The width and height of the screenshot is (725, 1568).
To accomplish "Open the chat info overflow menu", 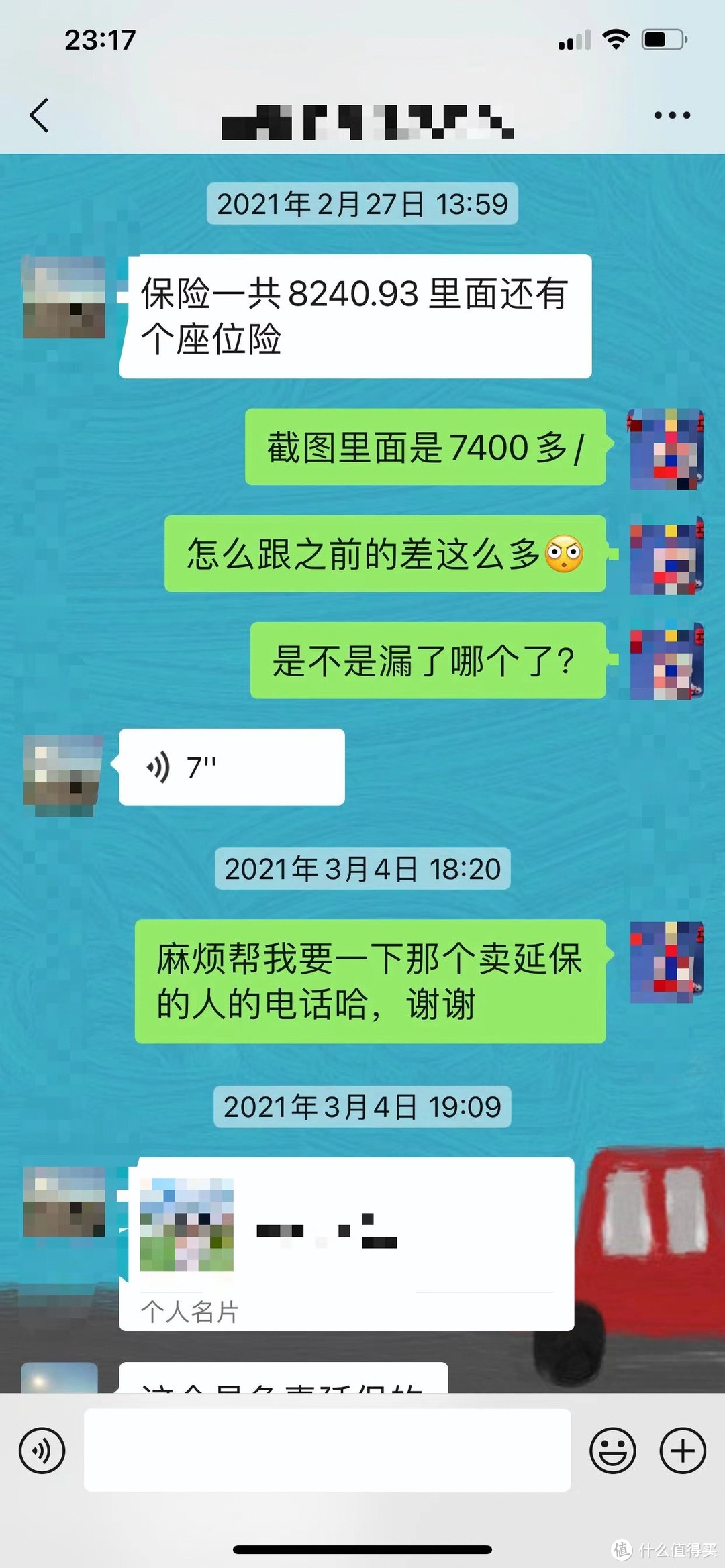I will [672, 115].
